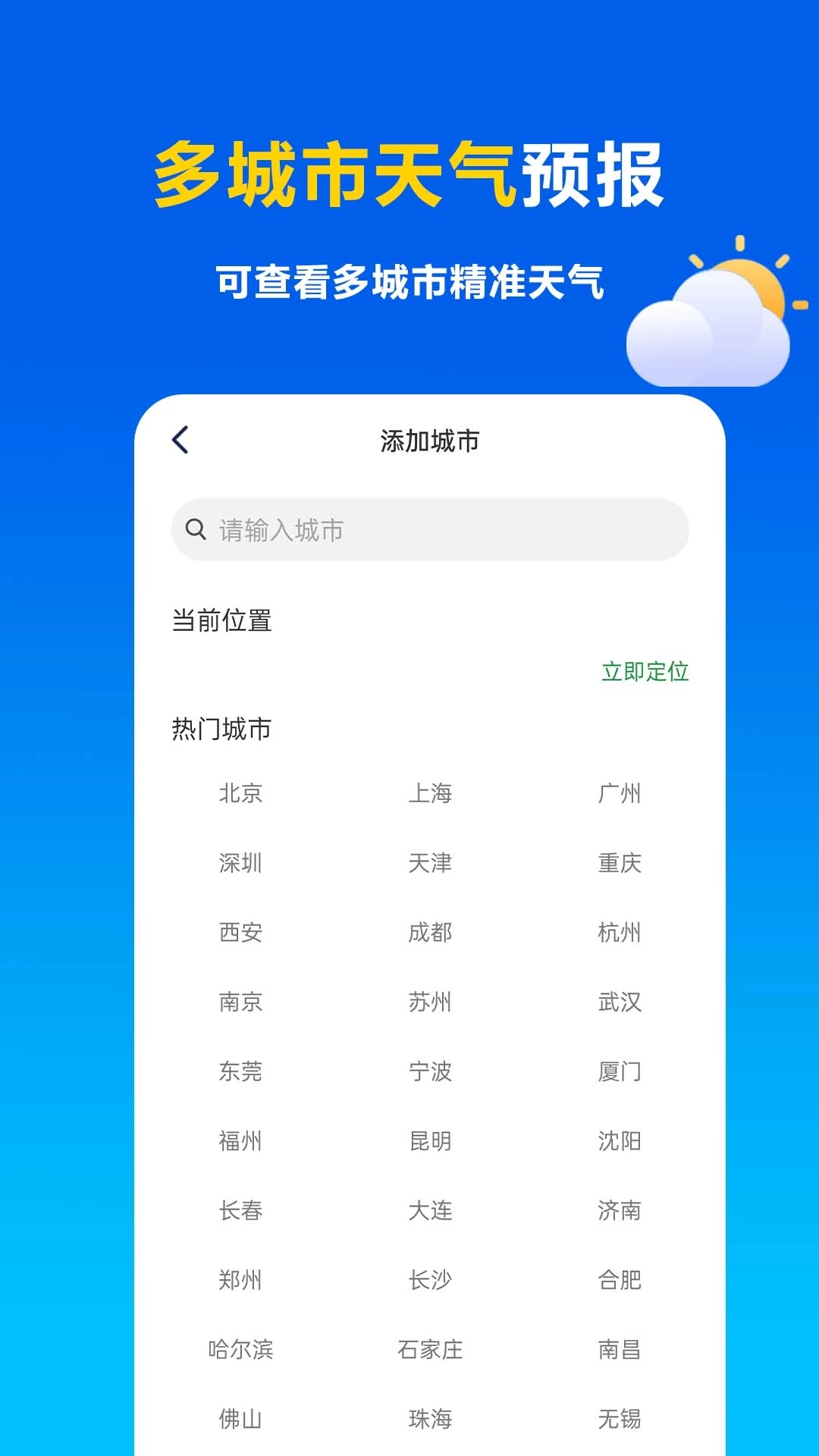819x1456 pixels.
Task: Select 厦门 in the list
Action: click(620, 1072)
